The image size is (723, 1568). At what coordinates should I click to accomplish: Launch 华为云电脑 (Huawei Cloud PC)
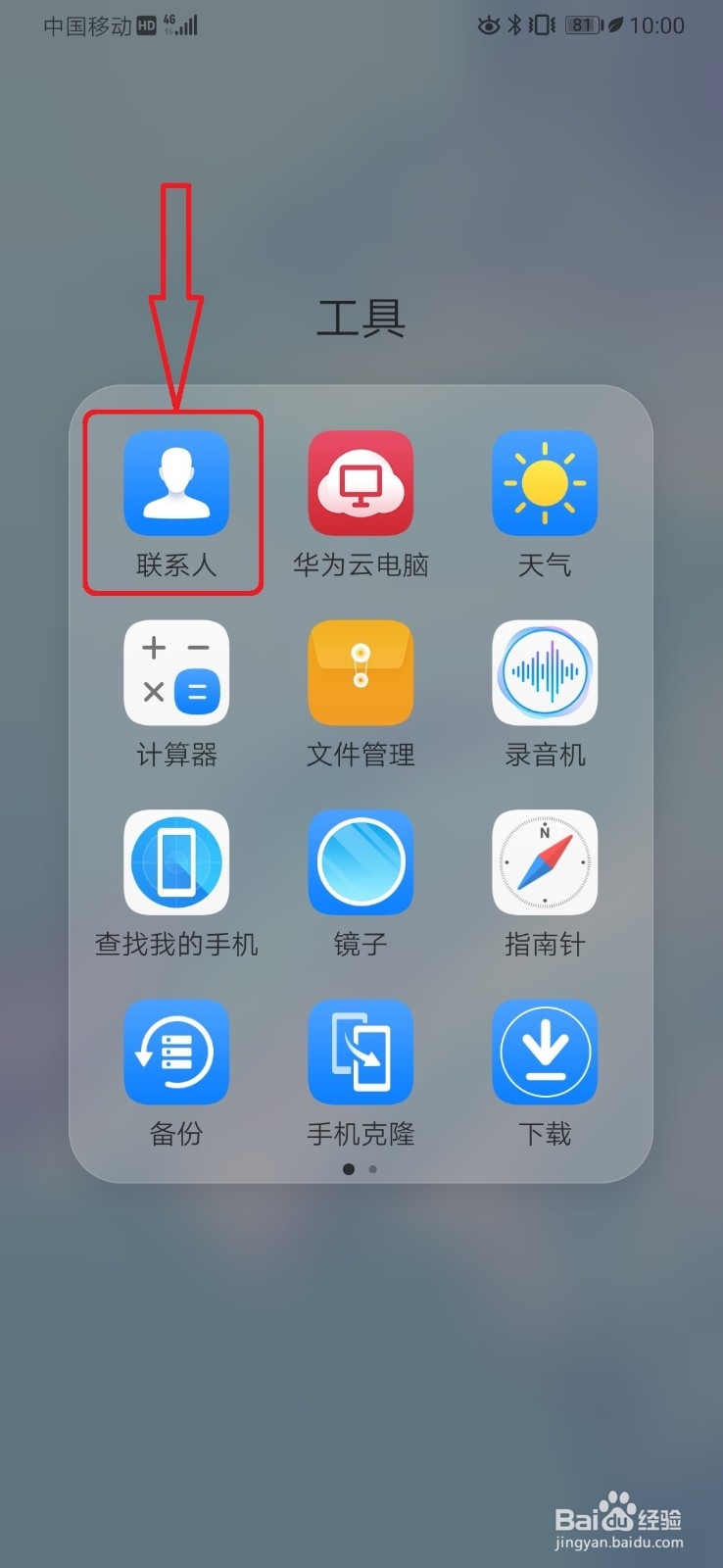point(361,483)
